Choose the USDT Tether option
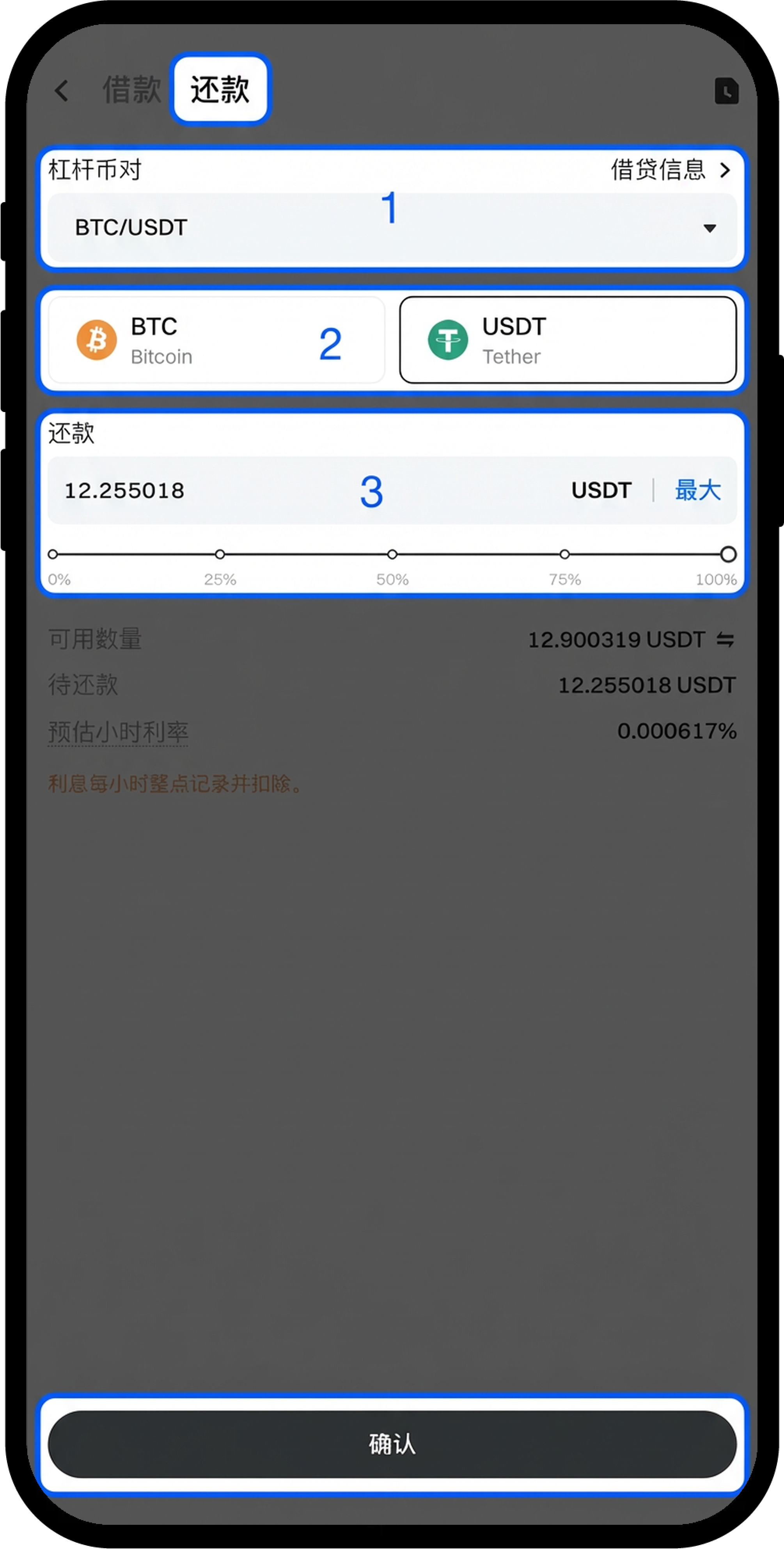 [x=568, y=340]
